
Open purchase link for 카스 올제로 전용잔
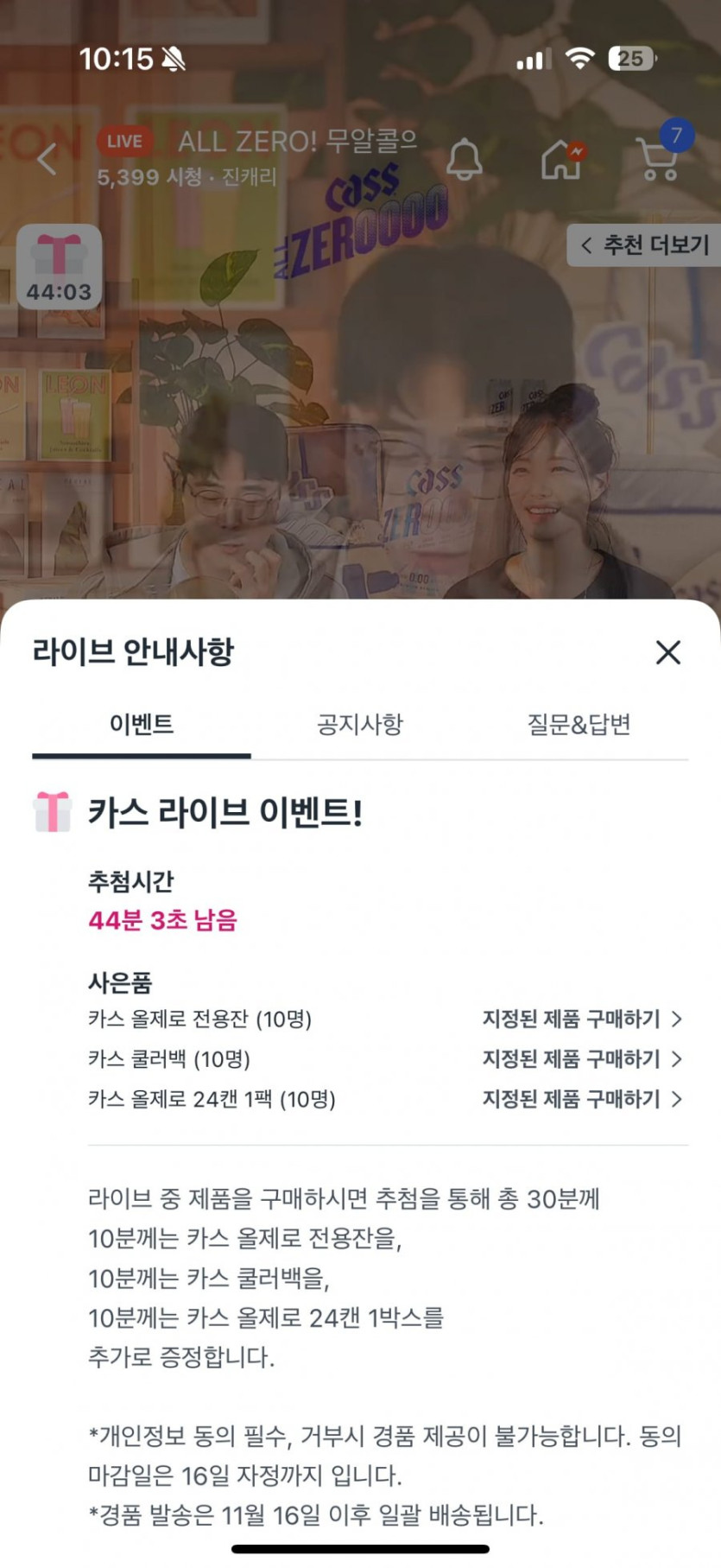coord(582,1019)
